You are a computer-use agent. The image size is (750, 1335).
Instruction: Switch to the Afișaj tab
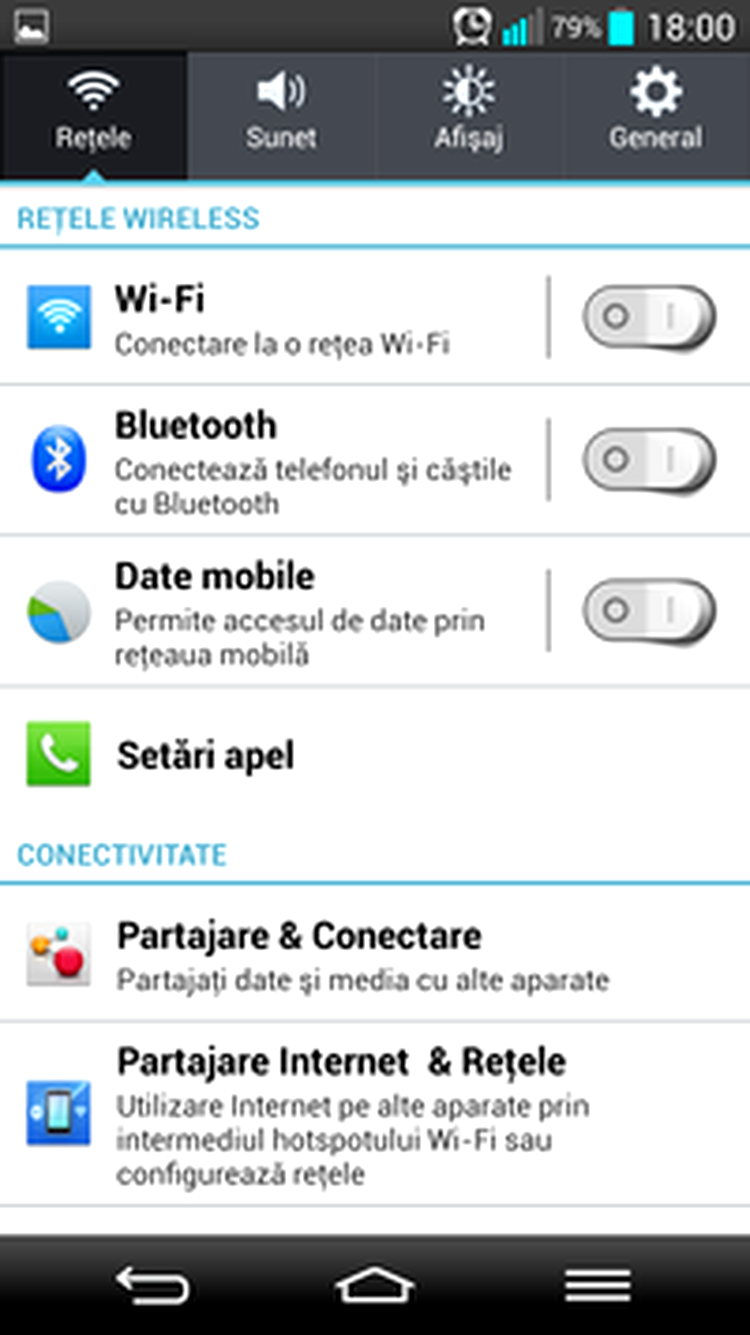[469, 115]
